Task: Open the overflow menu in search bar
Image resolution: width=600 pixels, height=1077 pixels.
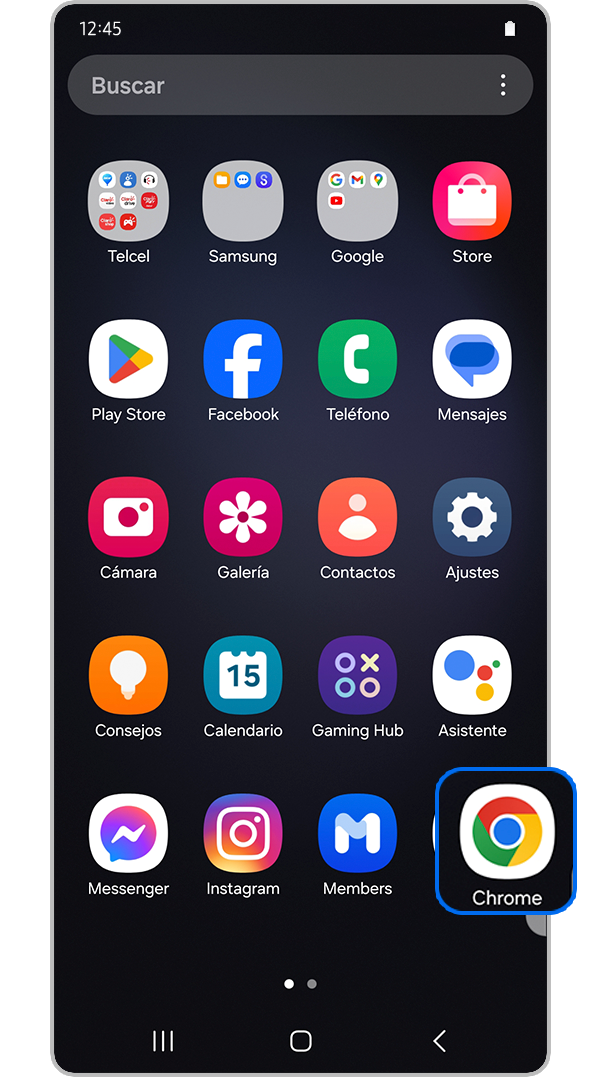Action: (503, 86)
